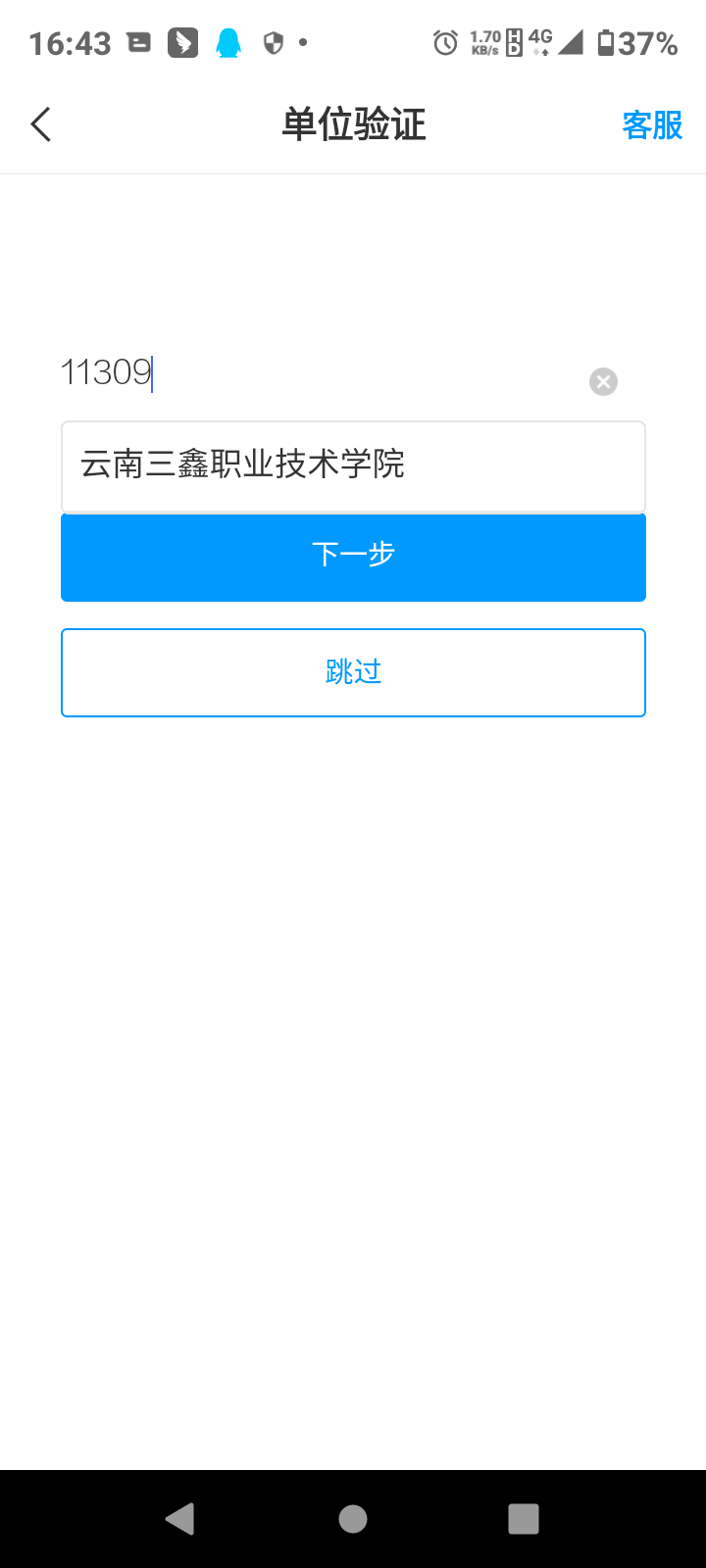Skip verification with 跳过

[353, 672]
